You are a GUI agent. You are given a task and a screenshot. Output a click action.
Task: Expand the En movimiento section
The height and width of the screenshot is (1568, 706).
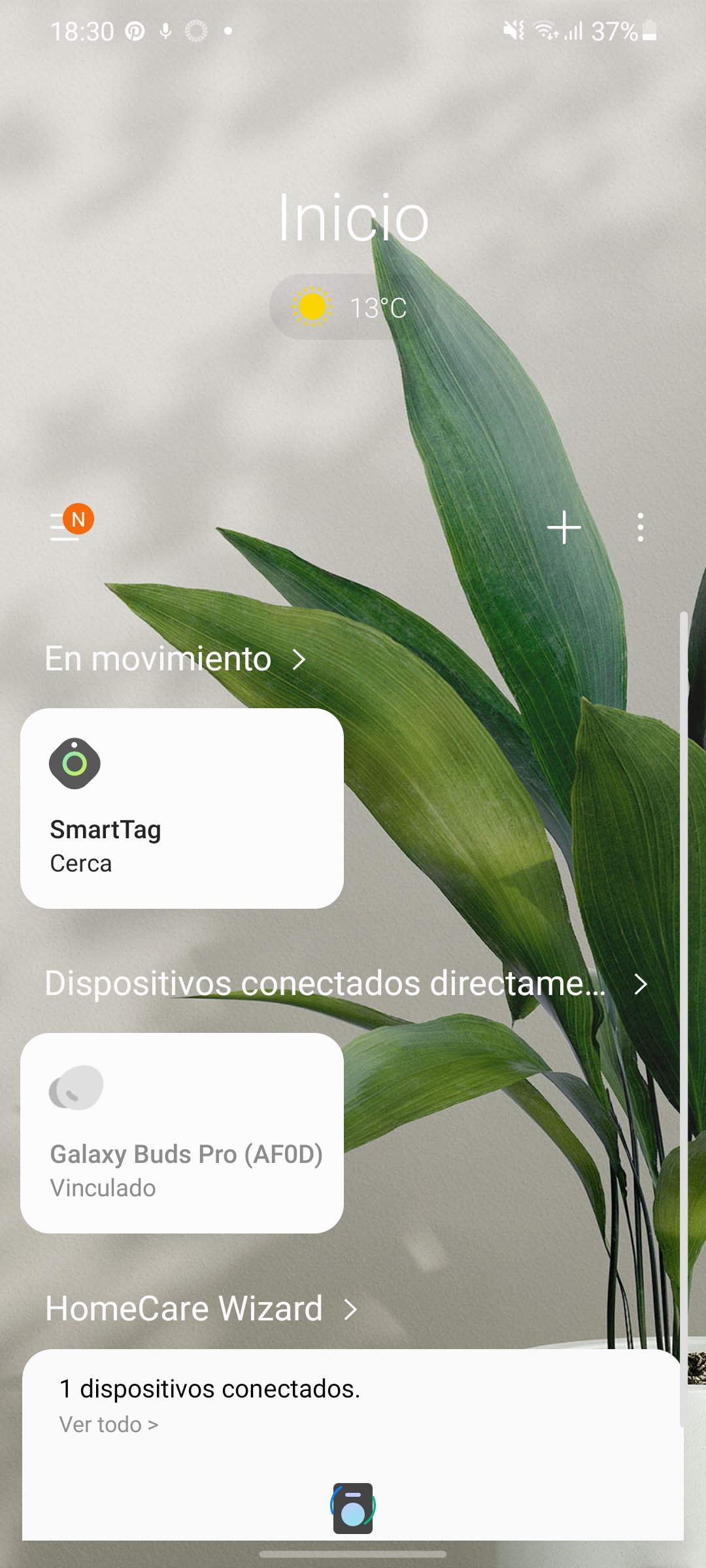175,659
